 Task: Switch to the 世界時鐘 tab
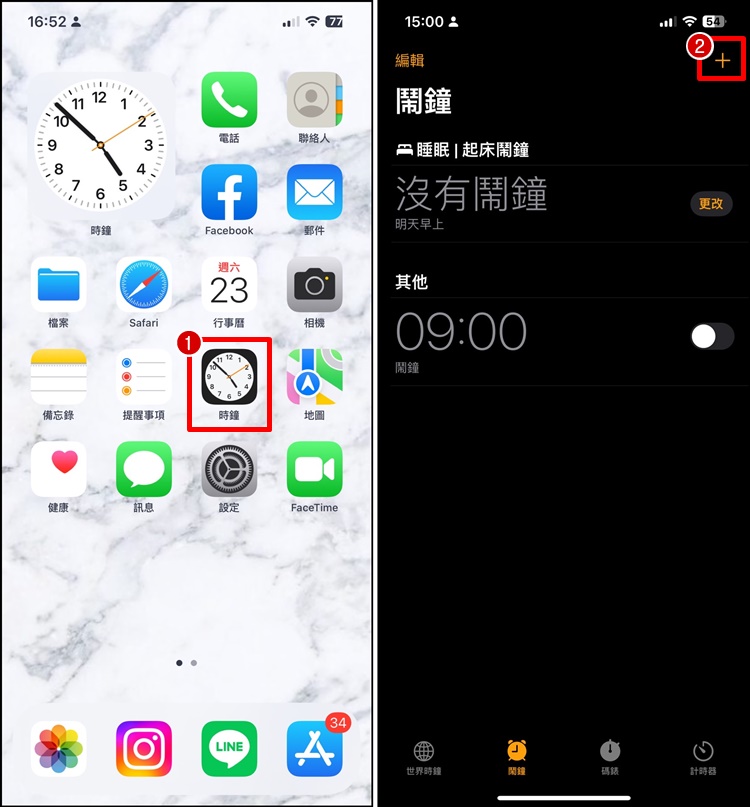click(x=423, y=756)
